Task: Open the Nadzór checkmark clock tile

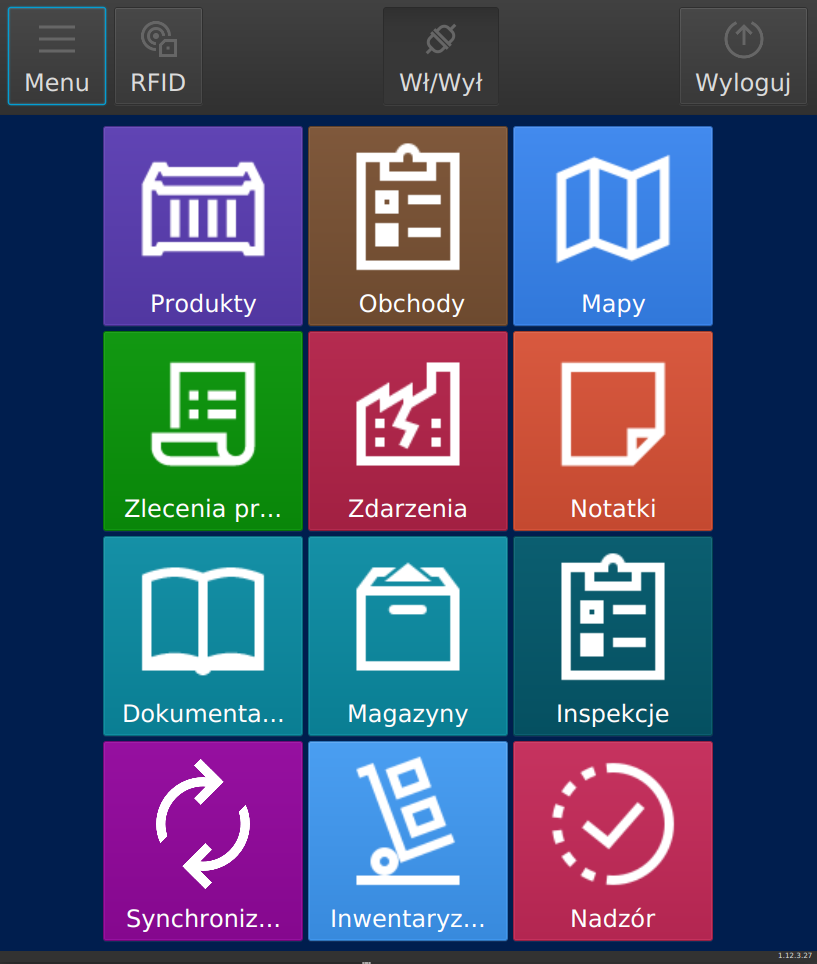Action: (x=612, y=841)
